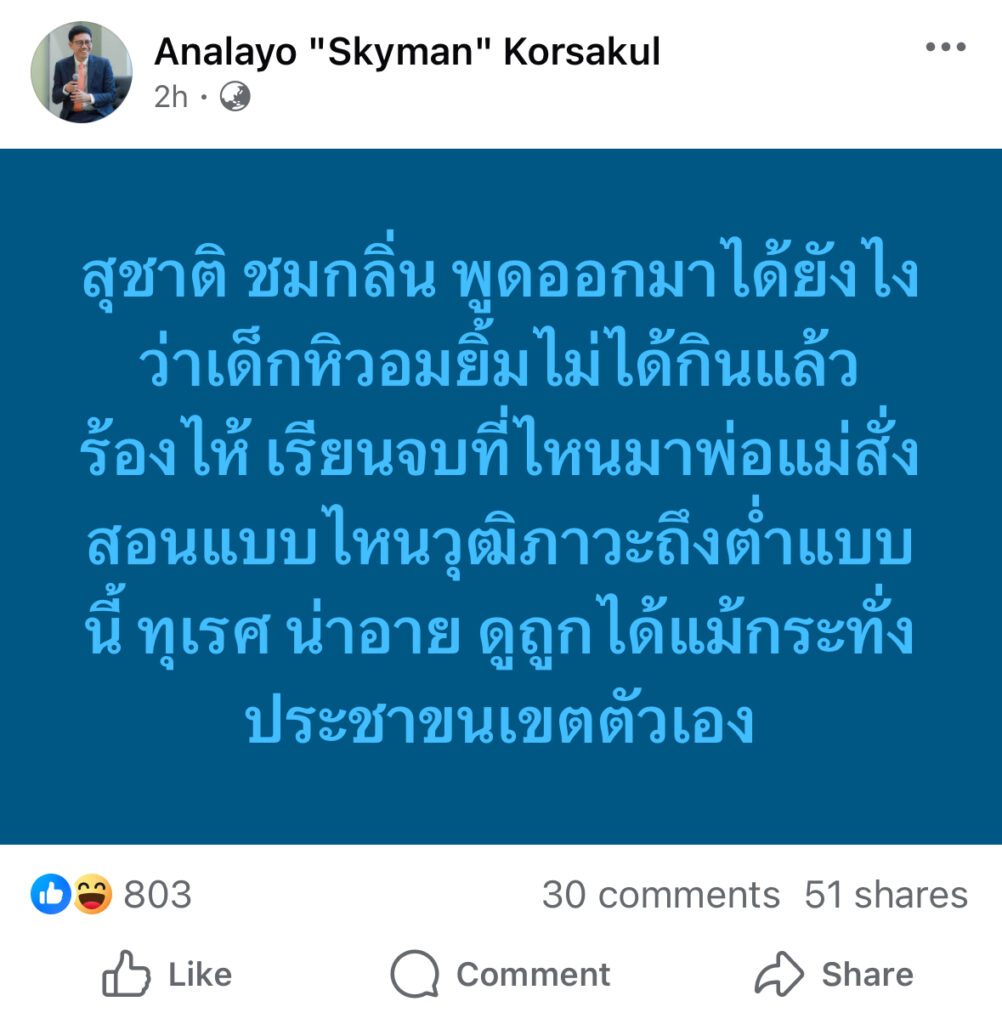The width and height of the screenshot is (1002, 1024).
Task: View the 51 shares
Action: (886, 894)
